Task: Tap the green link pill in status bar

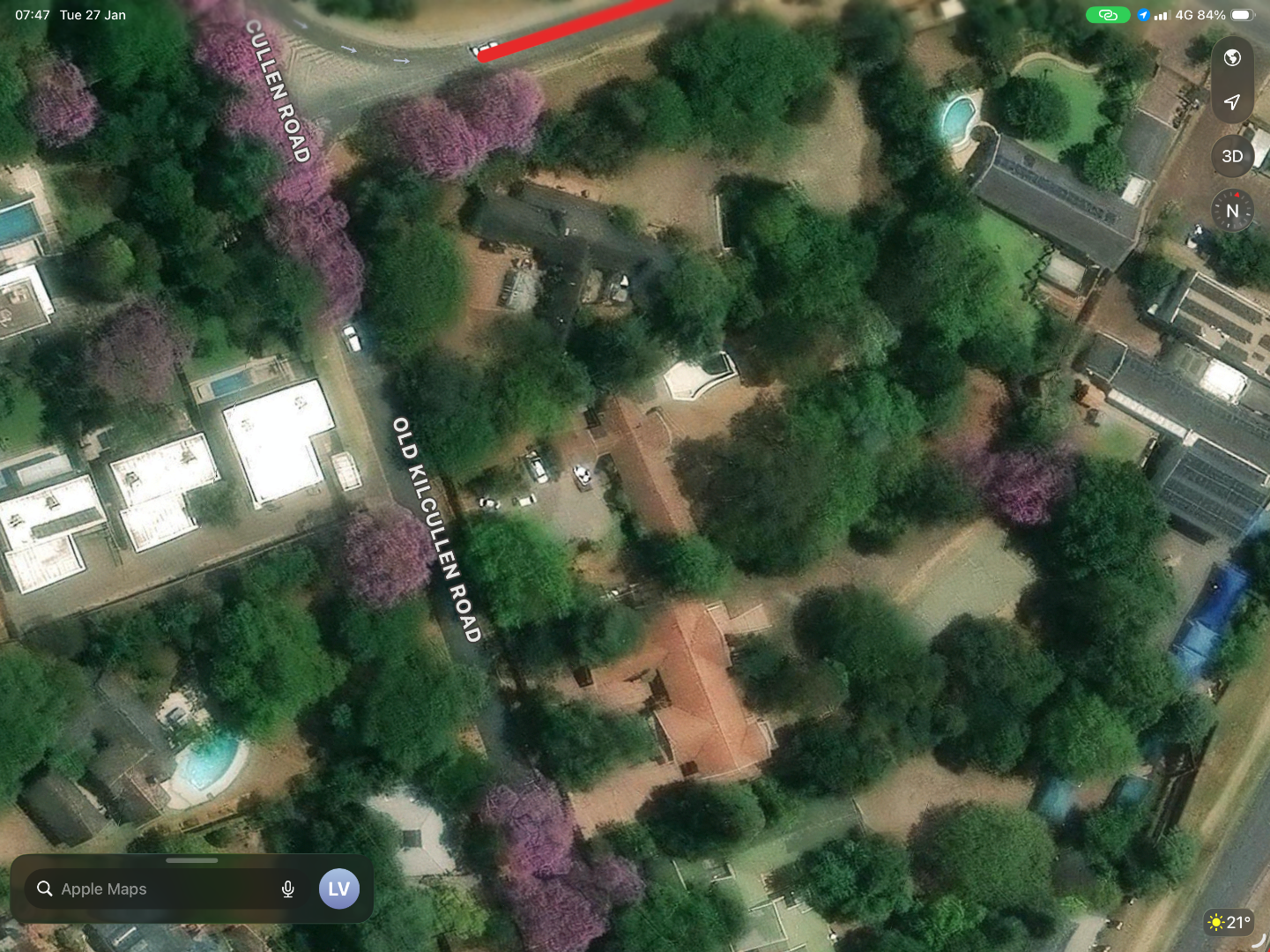Action: (1108, 15)
